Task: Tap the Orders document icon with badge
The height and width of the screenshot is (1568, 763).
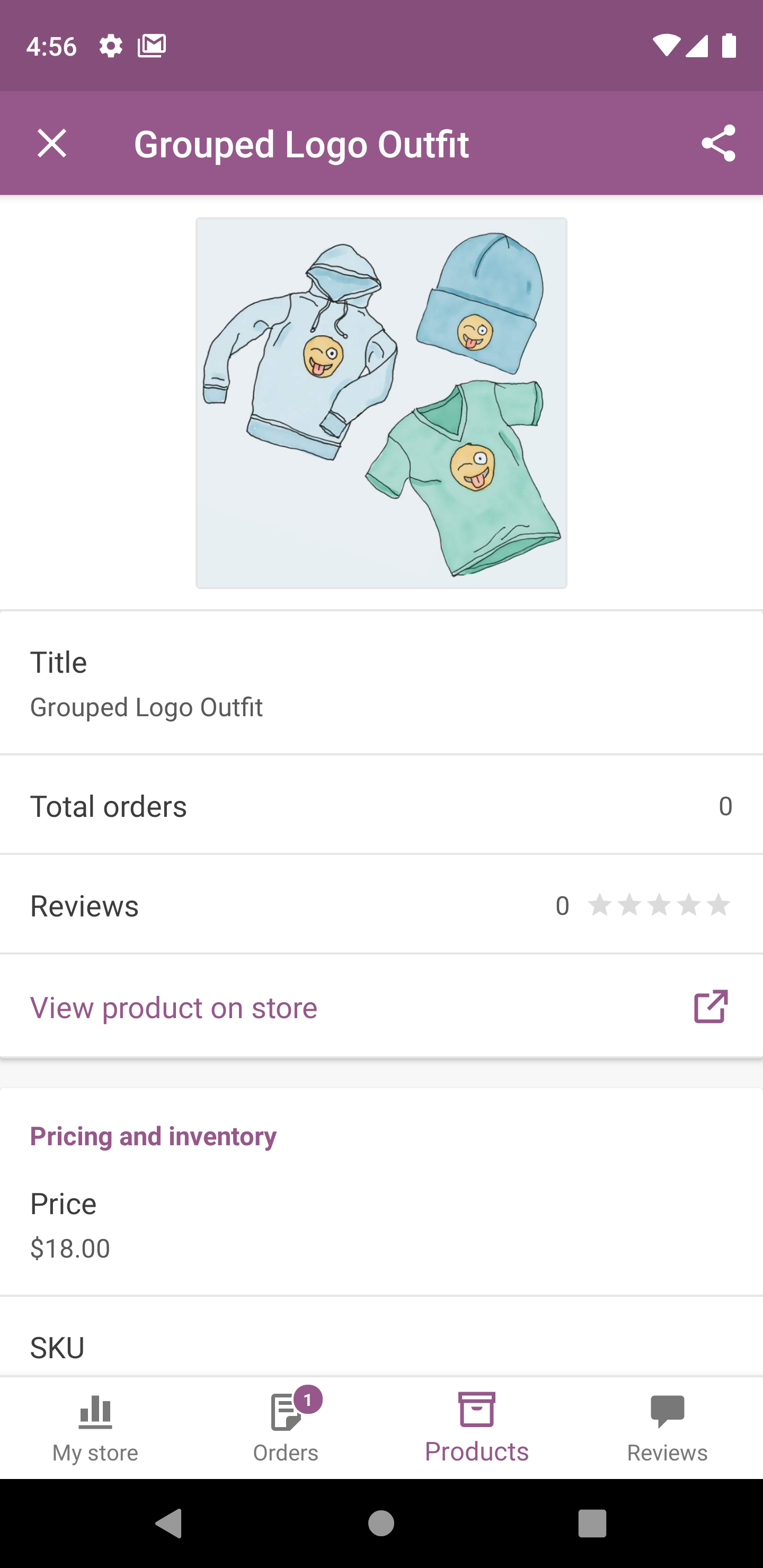Action: click(x=286, y=1413)
